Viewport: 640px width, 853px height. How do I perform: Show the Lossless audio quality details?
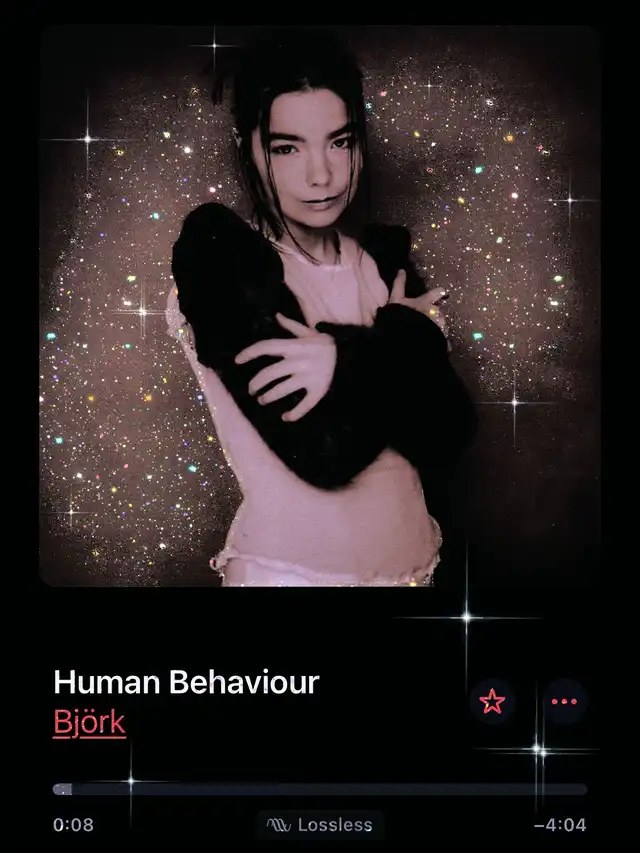click(x=320, y=825)
